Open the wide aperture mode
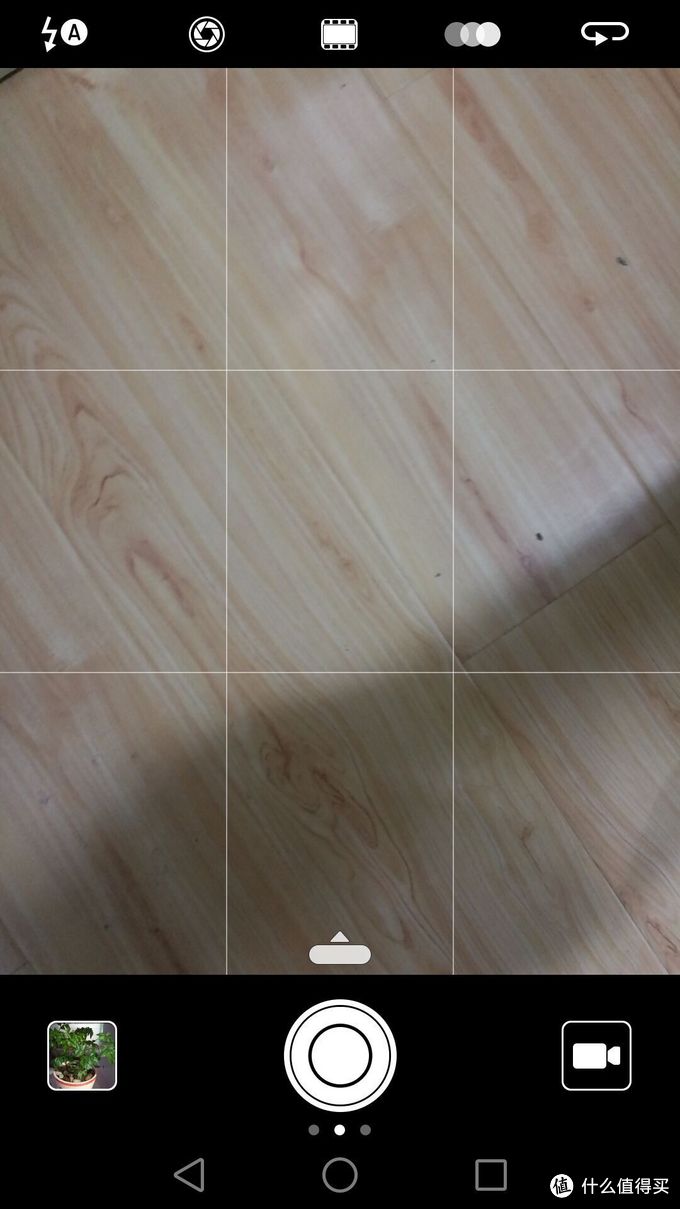 [x=207, y=35]
